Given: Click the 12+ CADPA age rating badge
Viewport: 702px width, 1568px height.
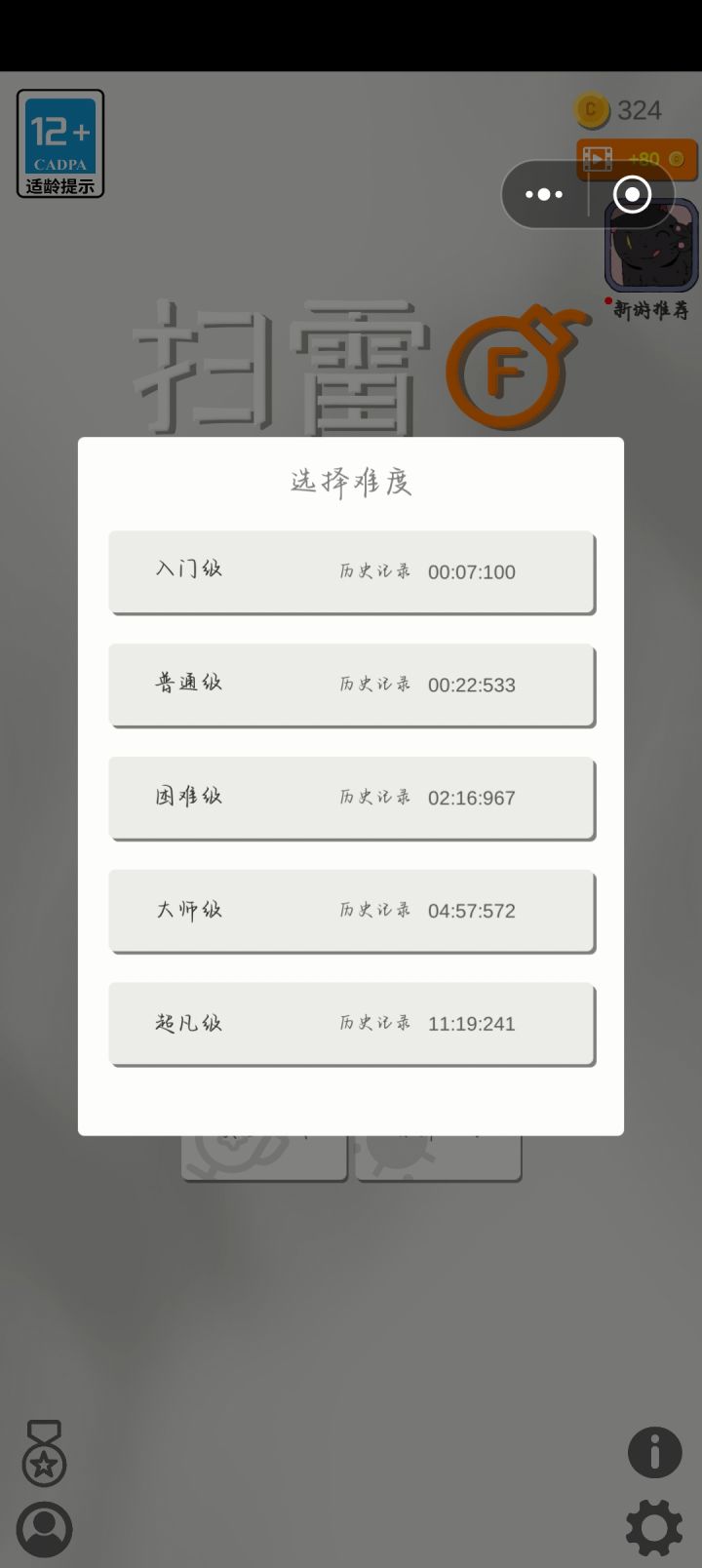Looking at the screenshot, I should 59,142.
